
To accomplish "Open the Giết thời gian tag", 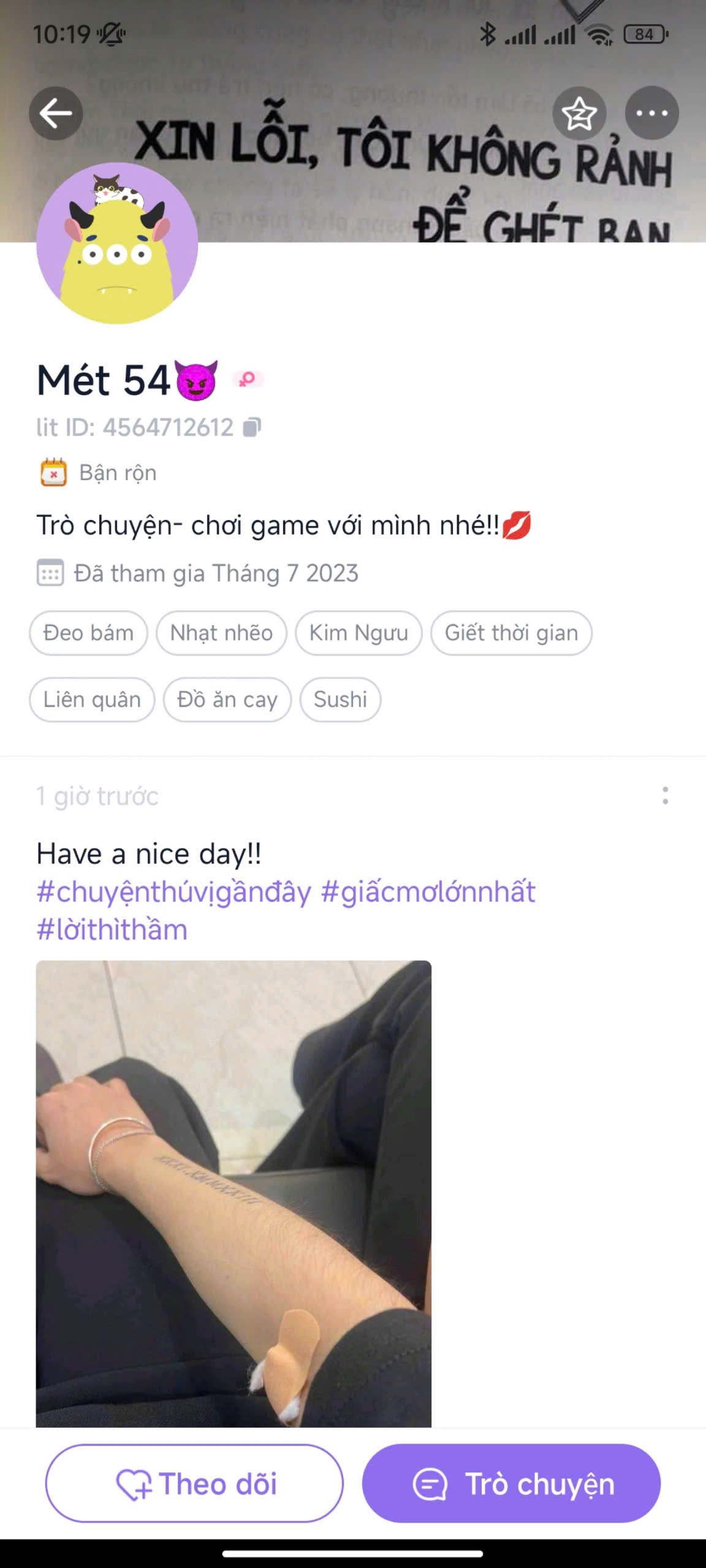I will pos(511,633).
